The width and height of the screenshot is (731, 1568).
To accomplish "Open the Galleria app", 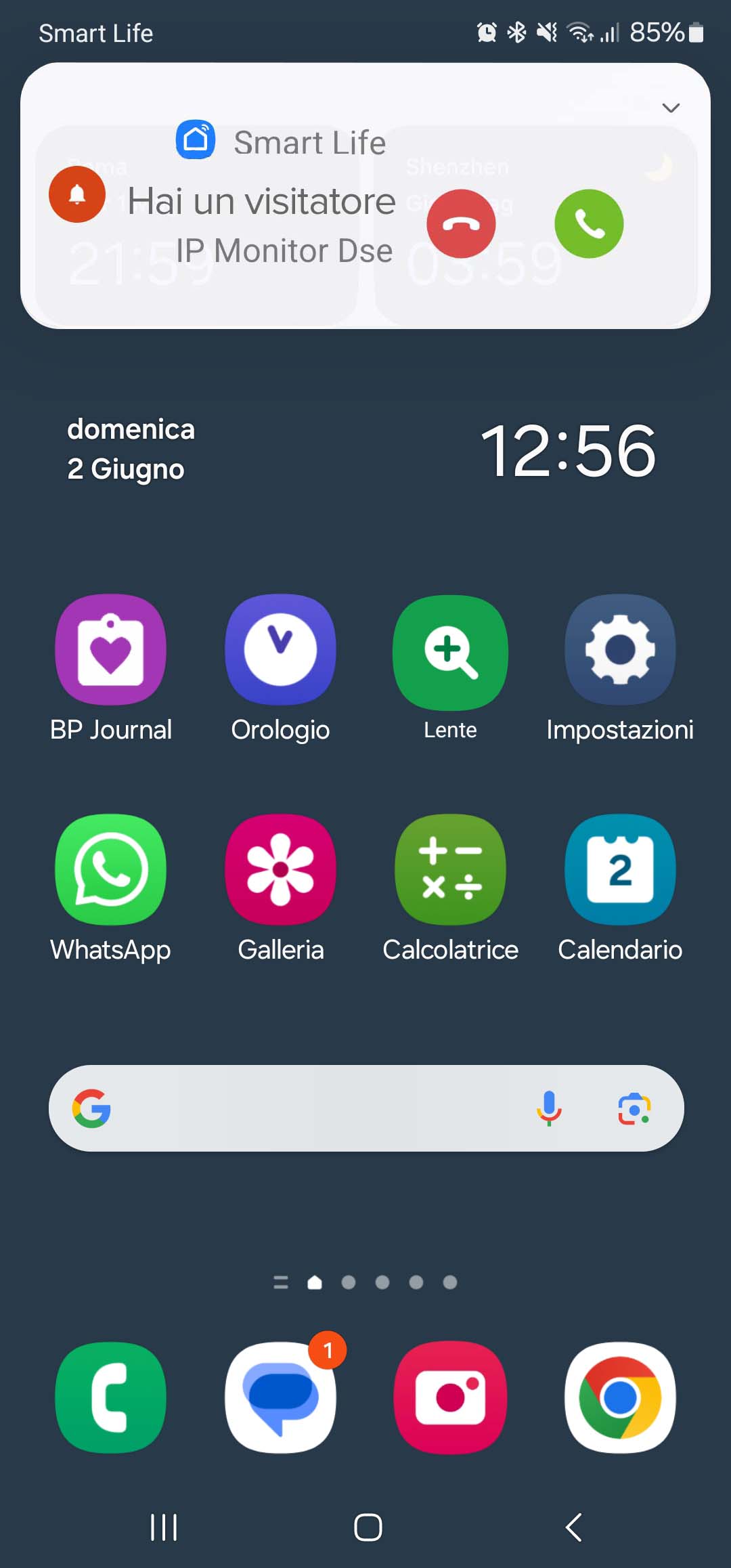I will [x=280, y=870].
